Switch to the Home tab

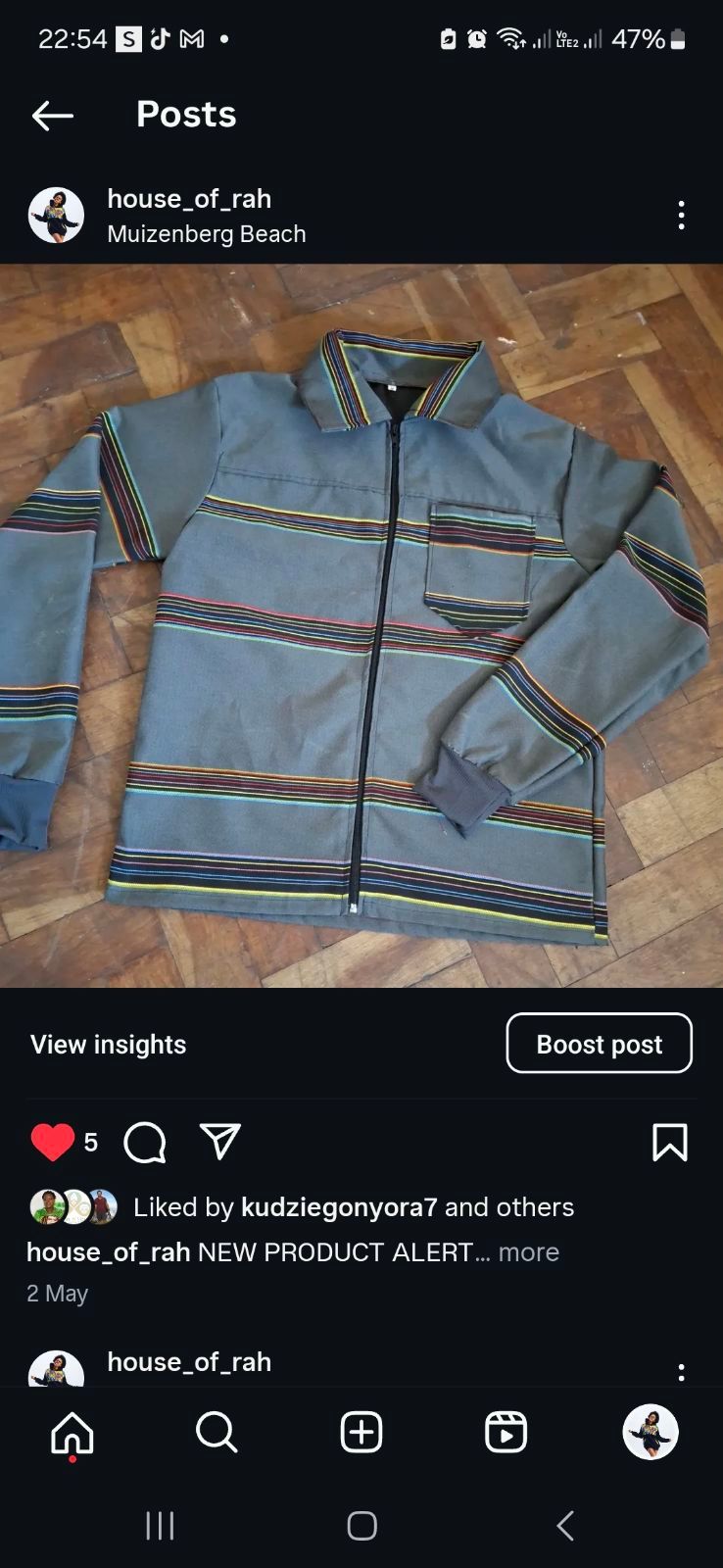coord(72,1433)
